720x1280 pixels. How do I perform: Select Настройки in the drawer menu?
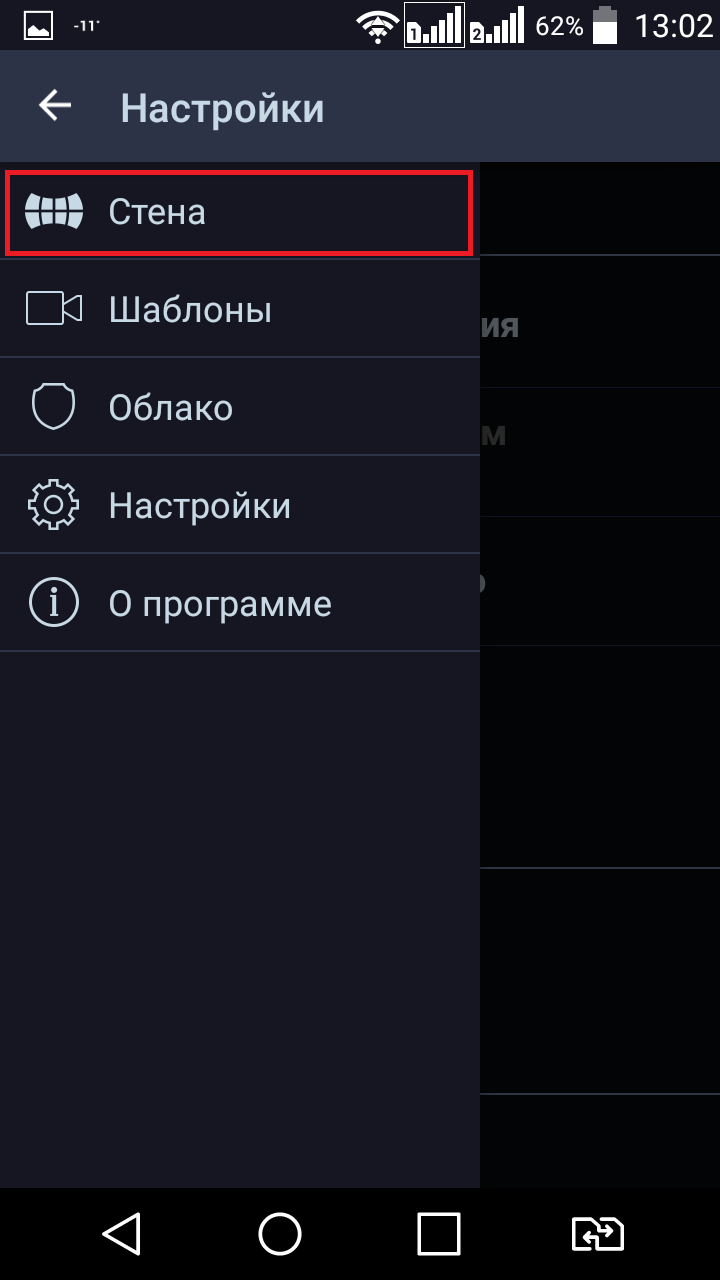point(238,505)
